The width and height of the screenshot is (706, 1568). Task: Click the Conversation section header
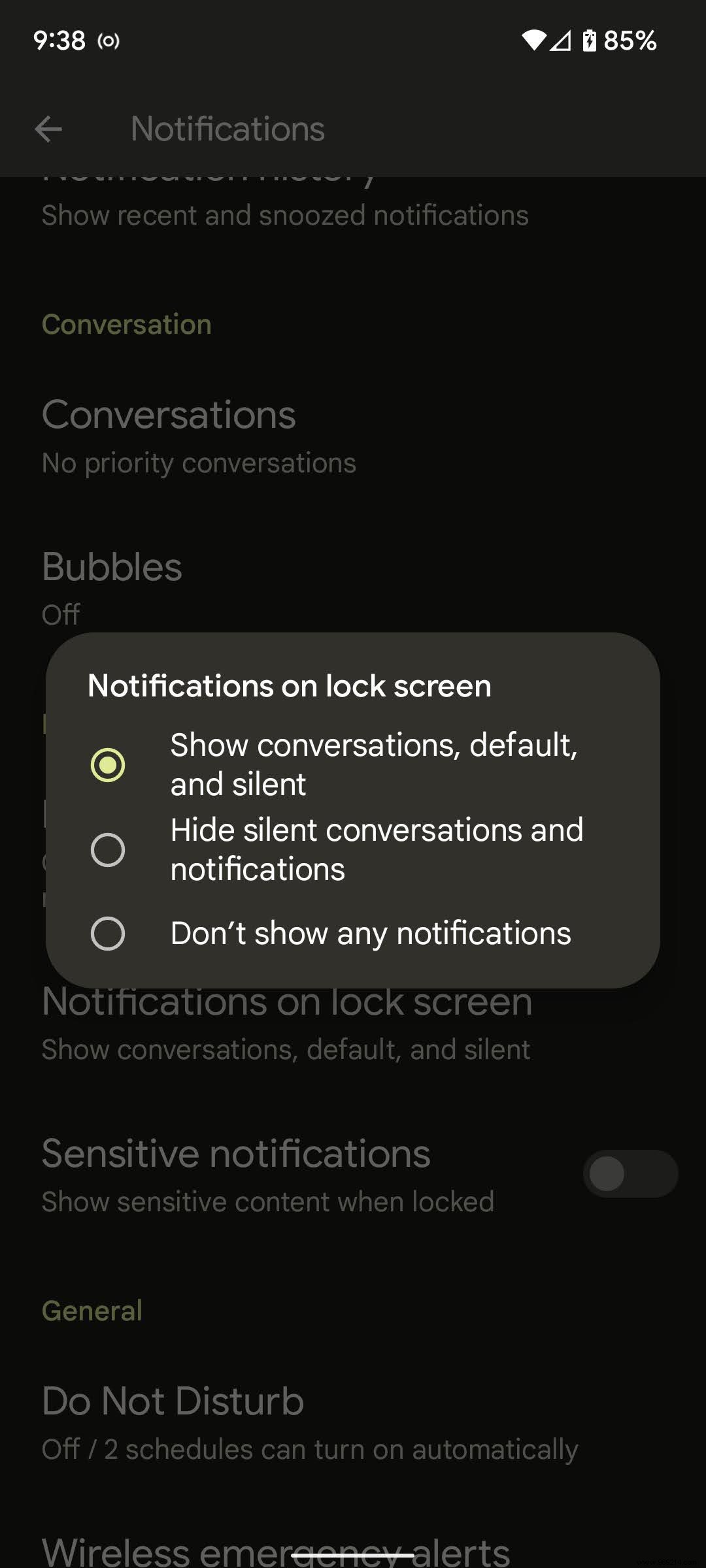click(x=126, y=323)
